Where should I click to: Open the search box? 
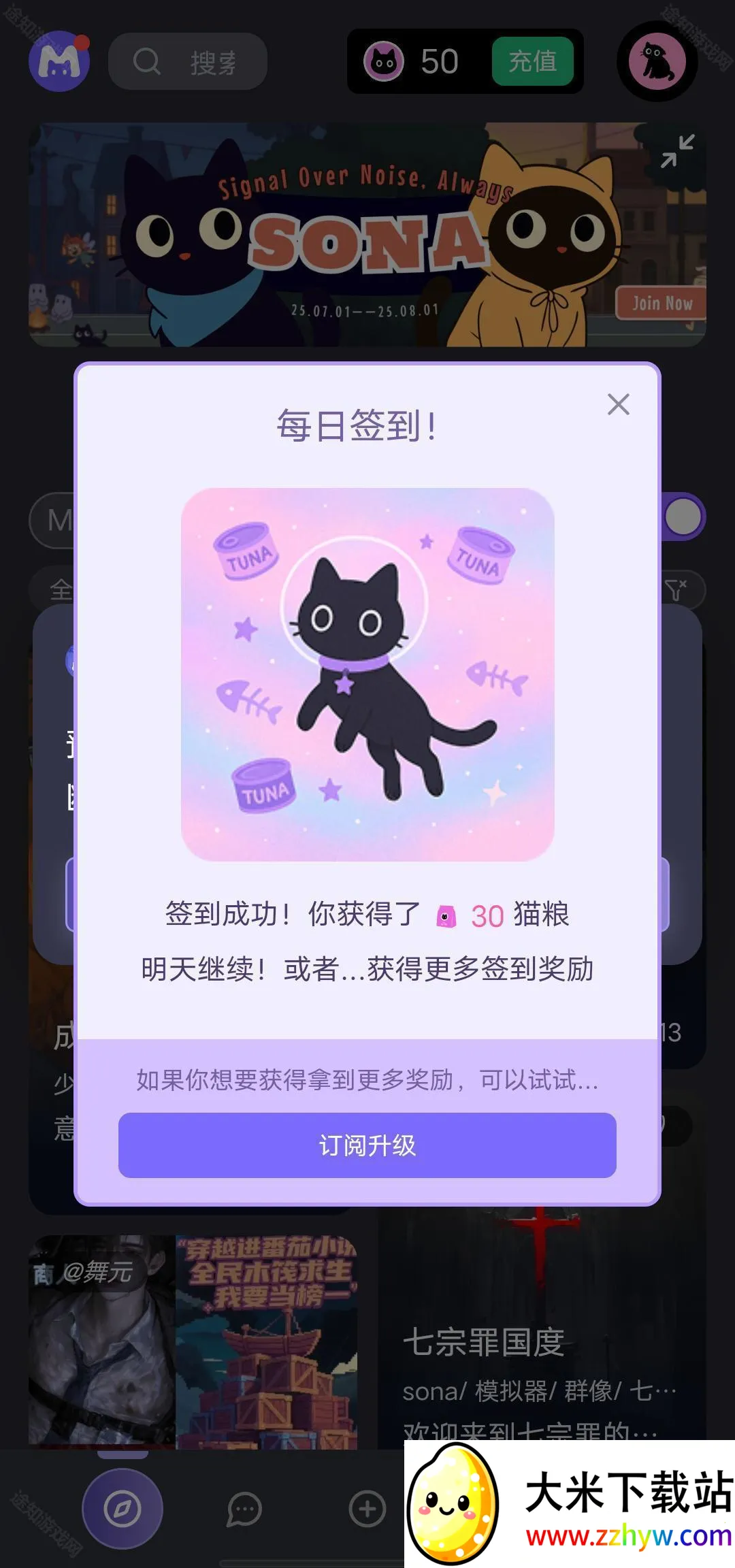(x=188, y=62)
